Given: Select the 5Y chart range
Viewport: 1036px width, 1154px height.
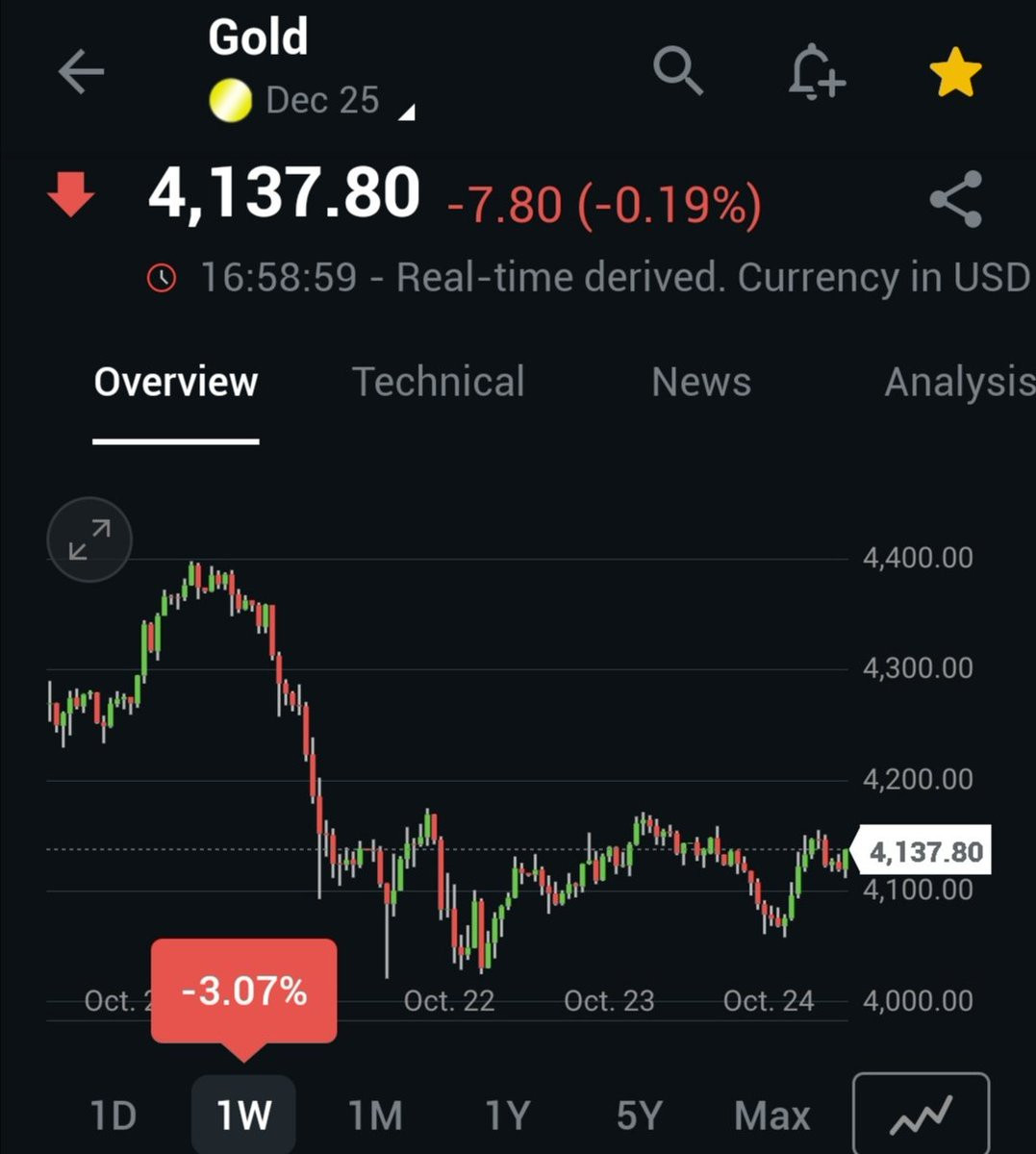Looking at the screenshot, I should (x=639, y=1116).
